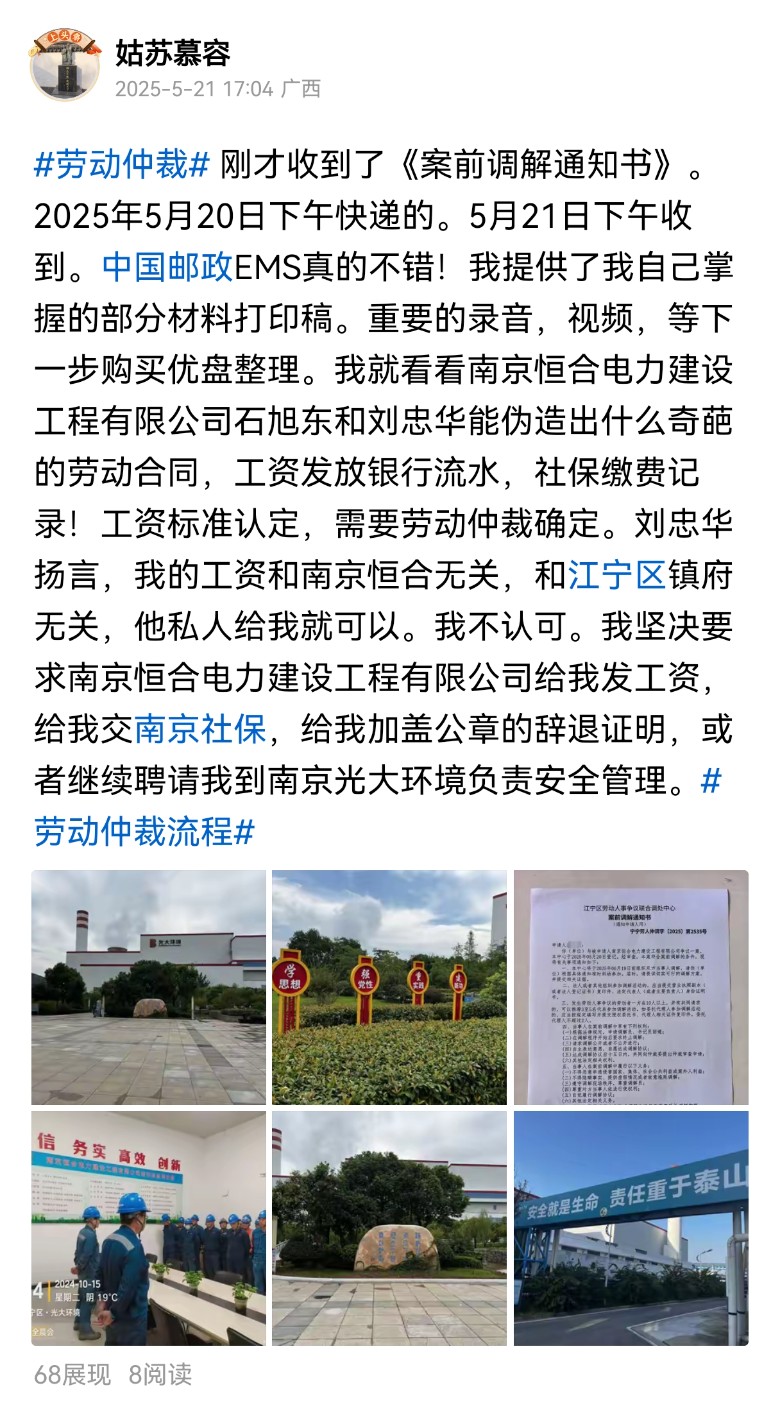Open the #劳动仲裁# hashtag at post start

[x=122, y=166]
